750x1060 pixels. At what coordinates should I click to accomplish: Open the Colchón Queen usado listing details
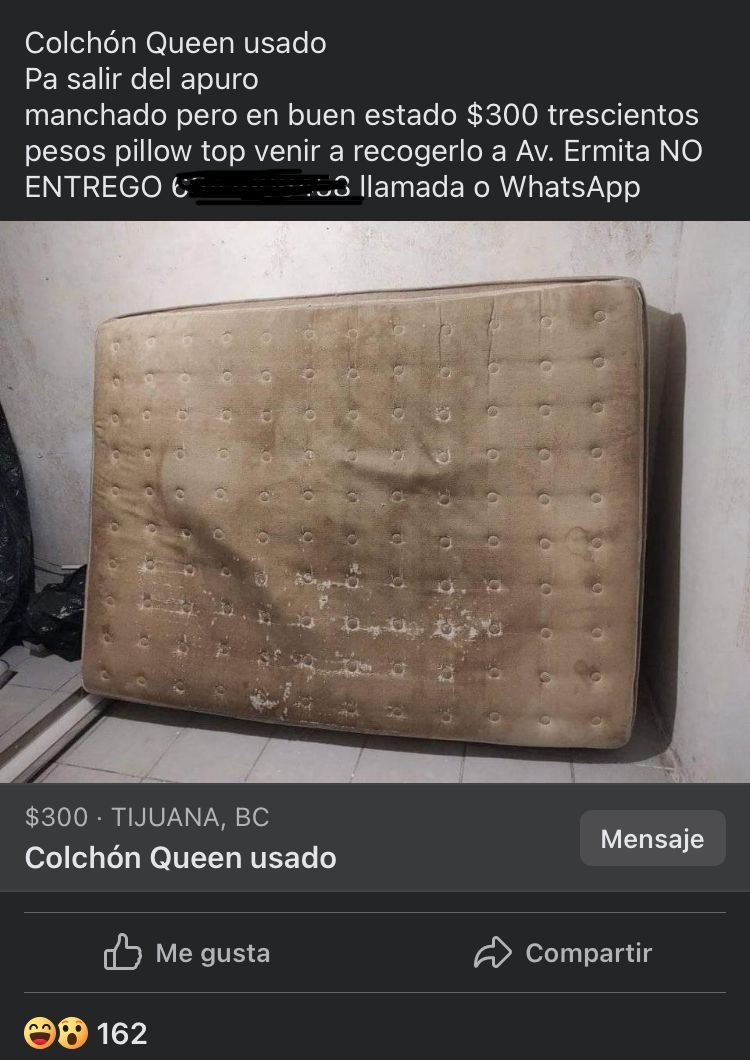[181, 857]
